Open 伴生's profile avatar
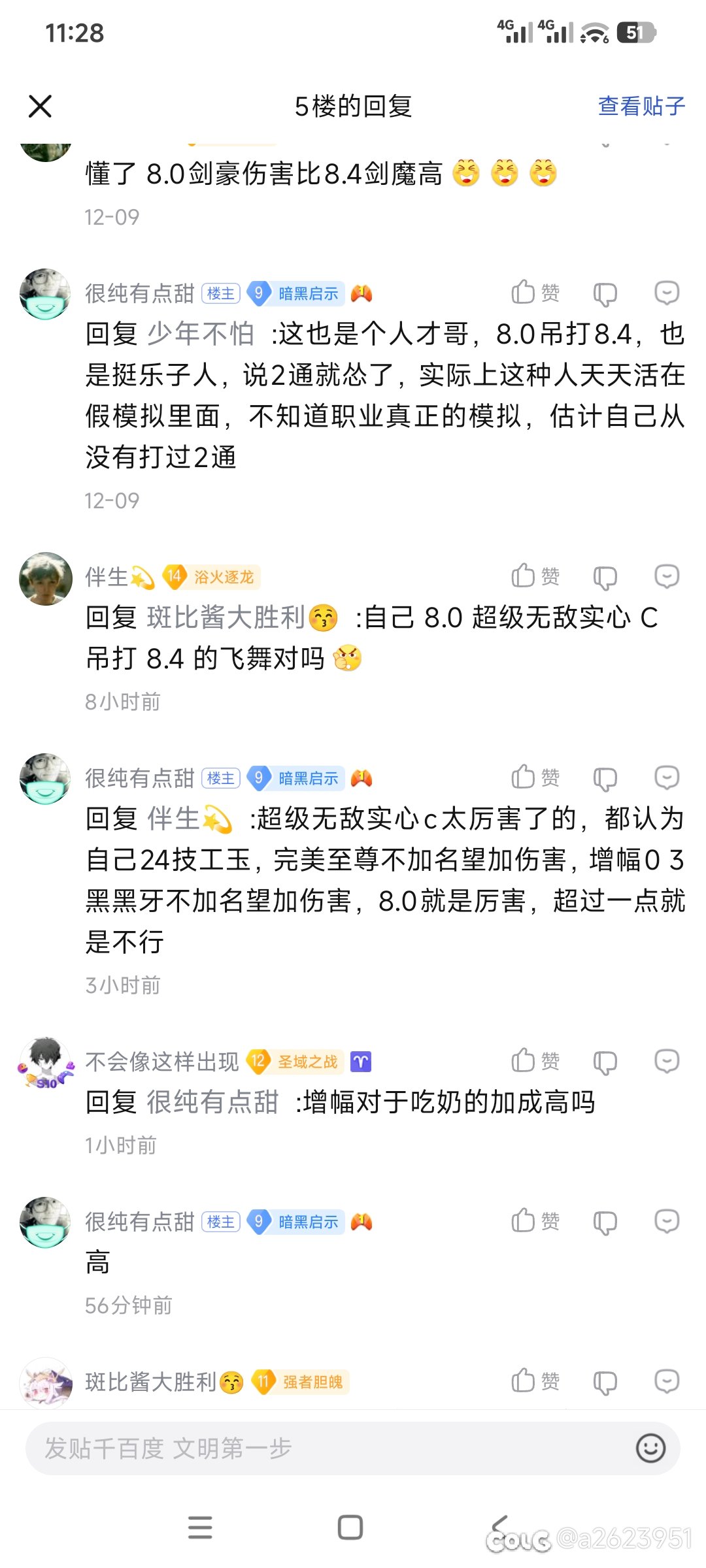This screenshot has width=706, height=1568. coord(46,578)
